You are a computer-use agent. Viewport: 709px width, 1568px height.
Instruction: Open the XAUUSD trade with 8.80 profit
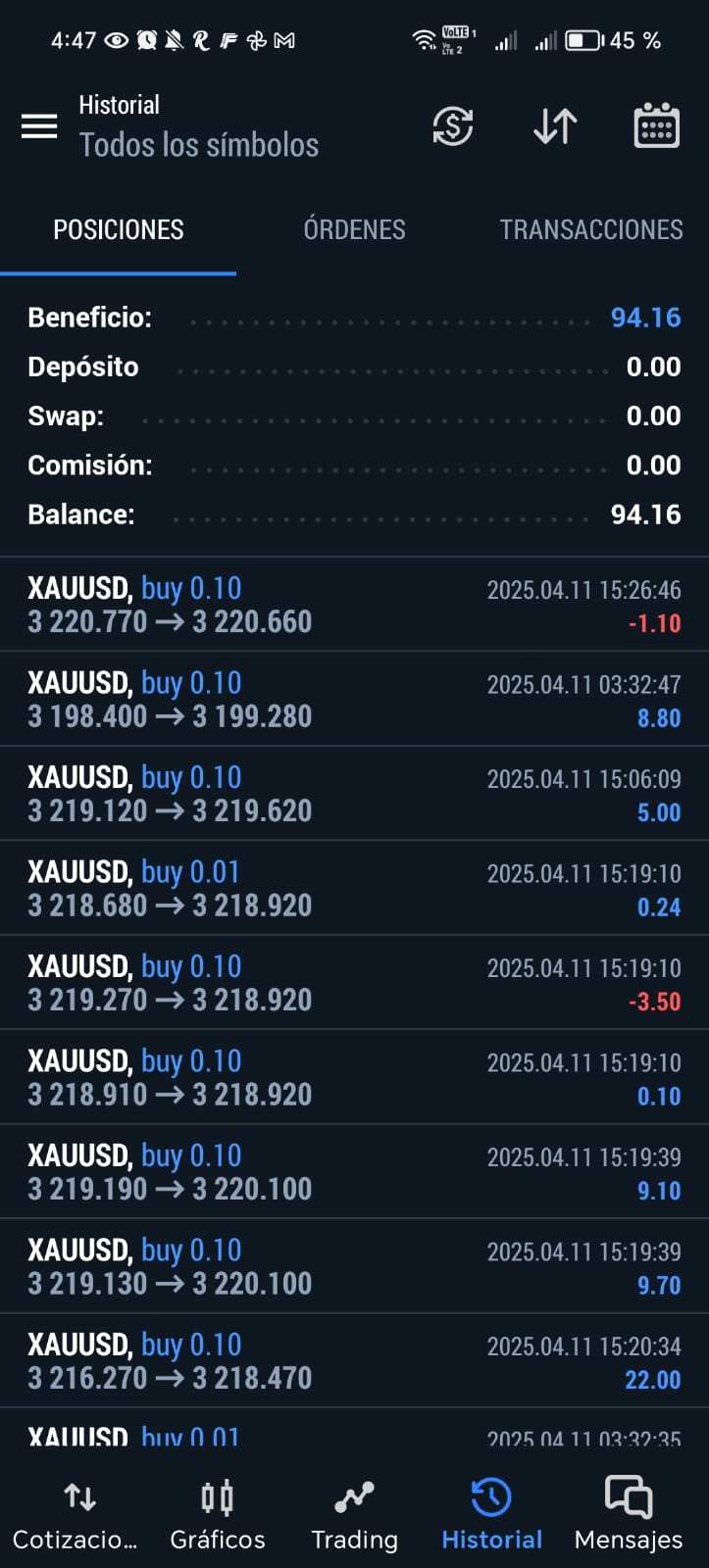[x=354, y=699]
